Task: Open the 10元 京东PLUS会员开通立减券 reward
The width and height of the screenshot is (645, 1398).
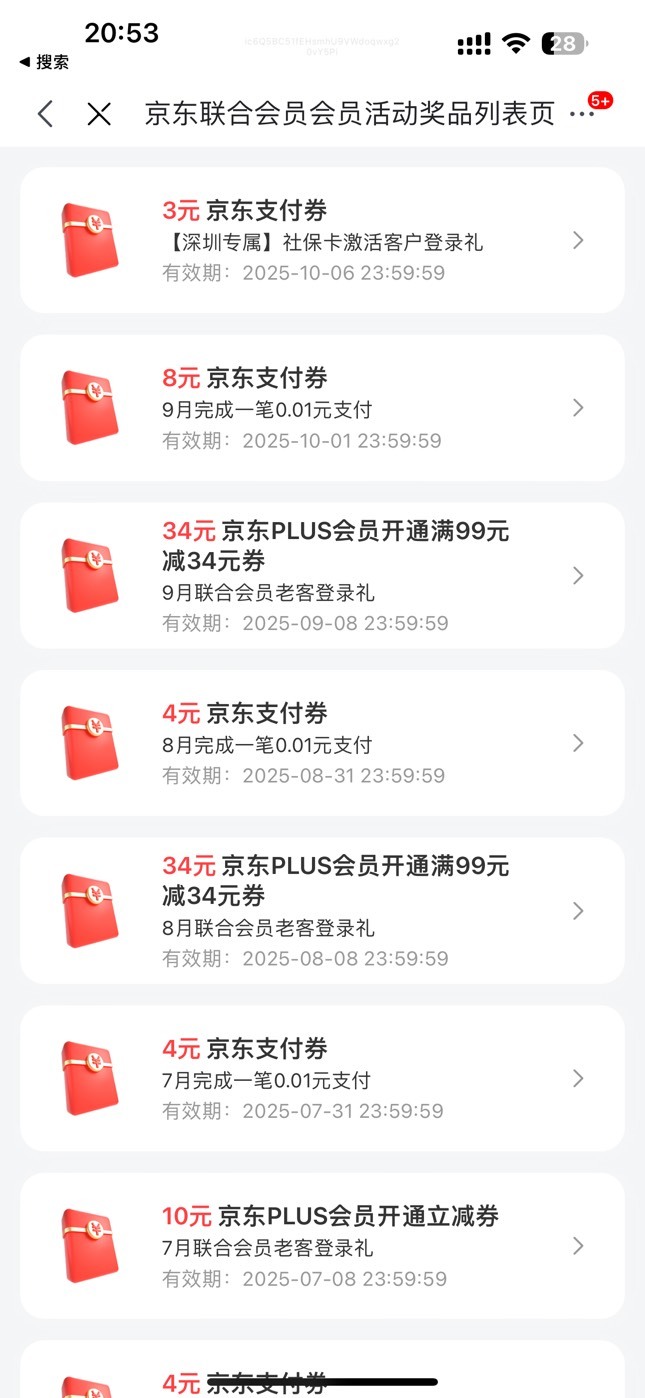Action: [322, 1246]
